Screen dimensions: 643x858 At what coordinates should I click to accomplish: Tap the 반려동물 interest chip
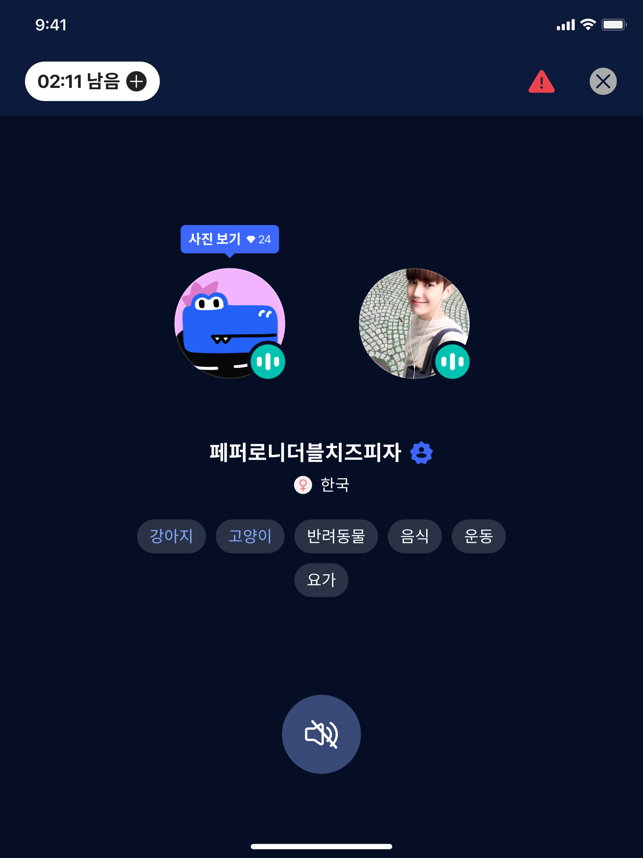336,536
